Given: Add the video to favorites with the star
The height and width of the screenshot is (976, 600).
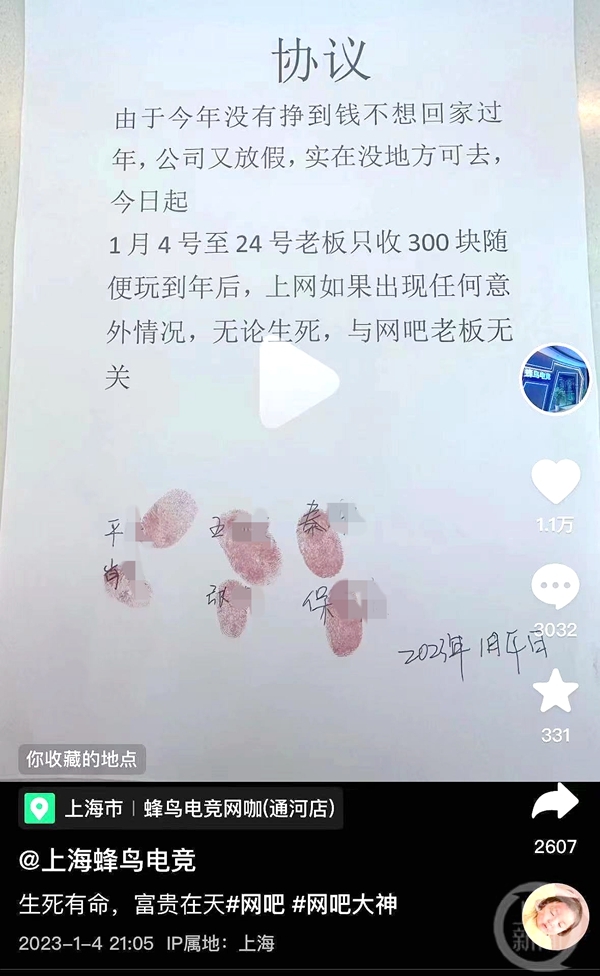Looking at the screenshot, I should click(x=555, y=693).
